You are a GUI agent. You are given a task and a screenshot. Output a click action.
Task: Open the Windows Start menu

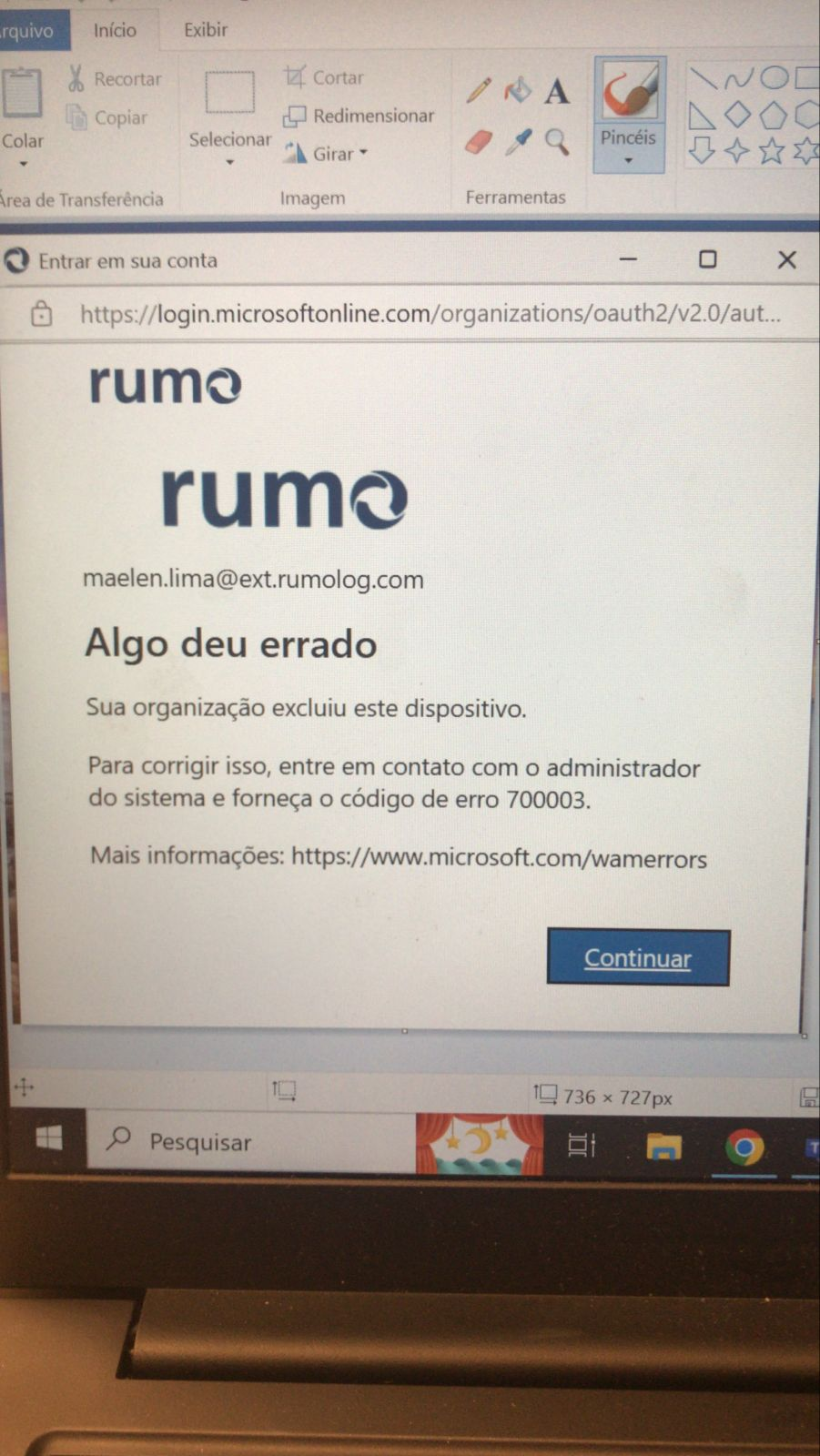click(x=48, y=1138)
